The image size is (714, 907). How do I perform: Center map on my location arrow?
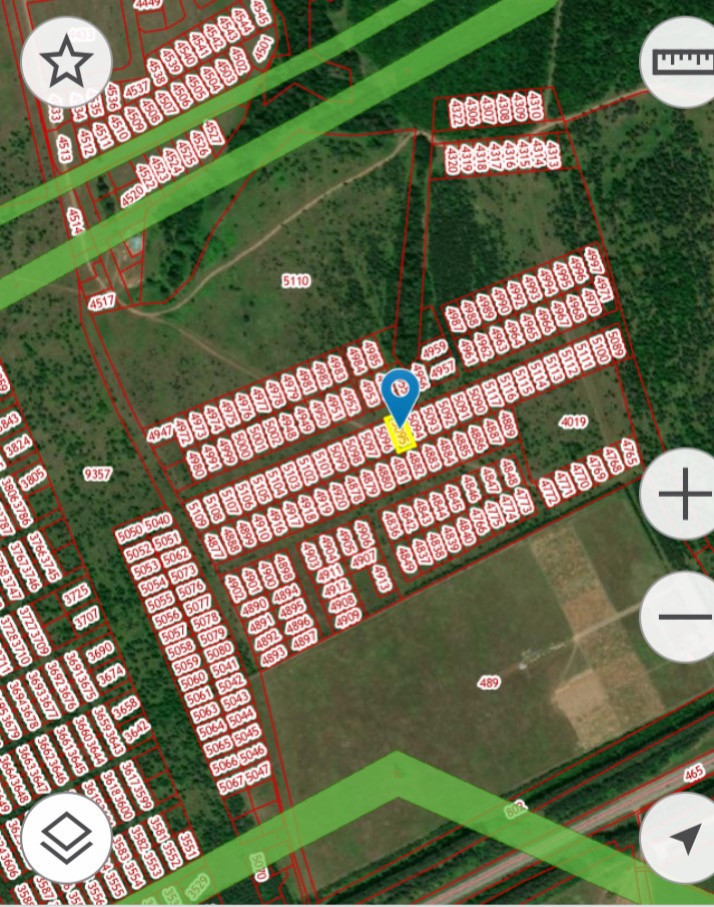[684, 838]
